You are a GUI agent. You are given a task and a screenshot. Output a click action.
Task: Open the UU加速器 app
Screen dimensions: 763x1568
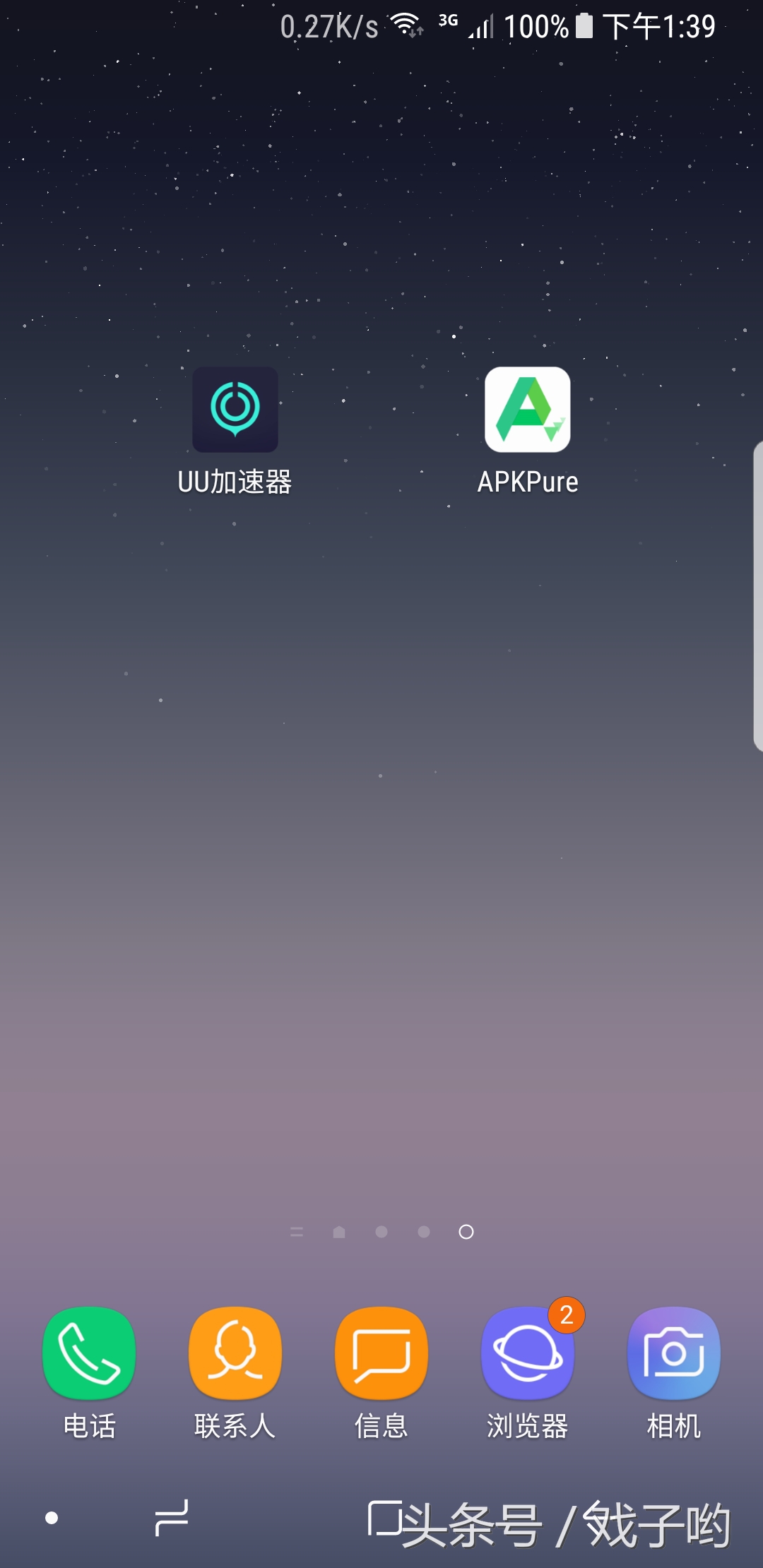tap(235, 410)
